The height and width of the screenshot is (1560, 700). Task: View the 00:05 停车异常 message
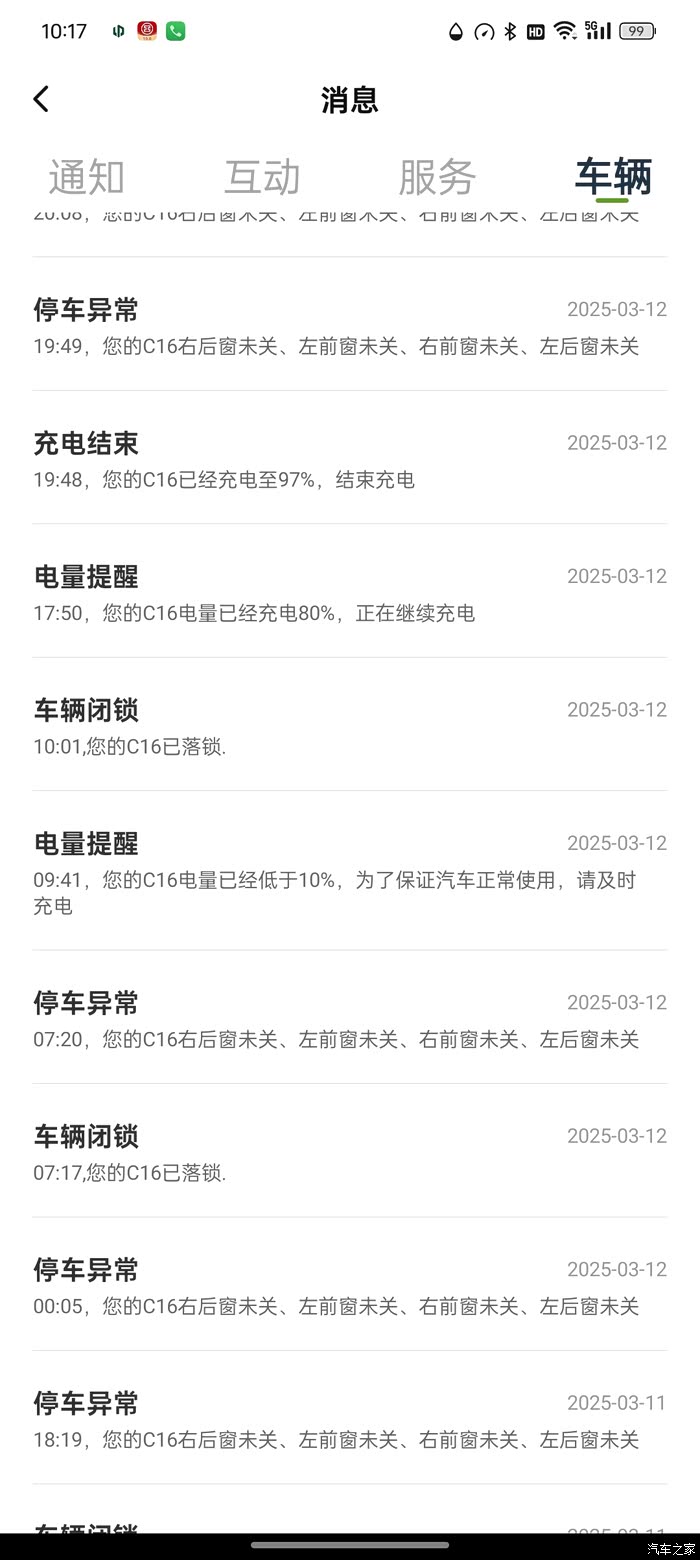[349, 1286]
